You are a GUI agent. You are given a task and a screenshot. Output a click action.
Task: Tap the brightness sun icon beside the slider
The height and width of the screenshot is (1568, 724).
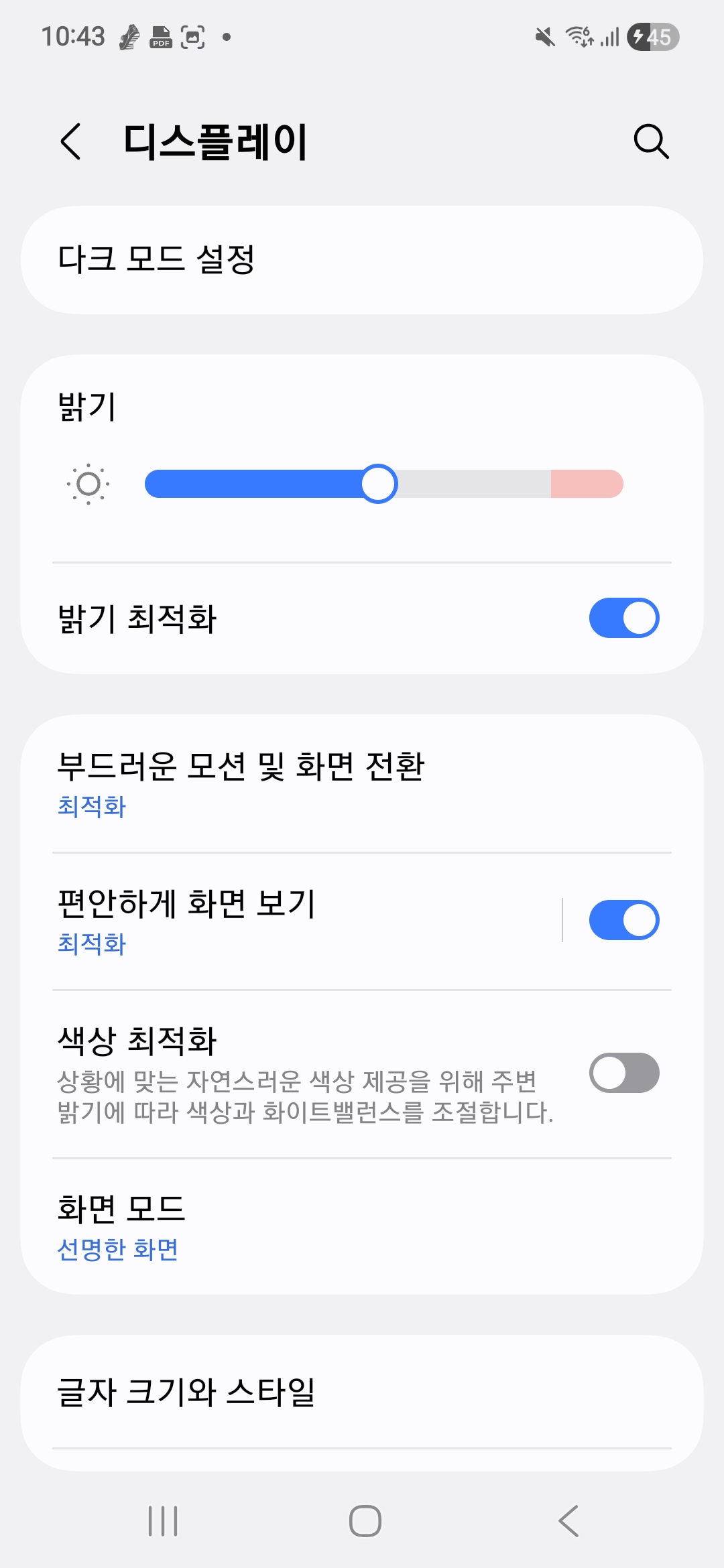pyautogui.click(x=89, y=484)
